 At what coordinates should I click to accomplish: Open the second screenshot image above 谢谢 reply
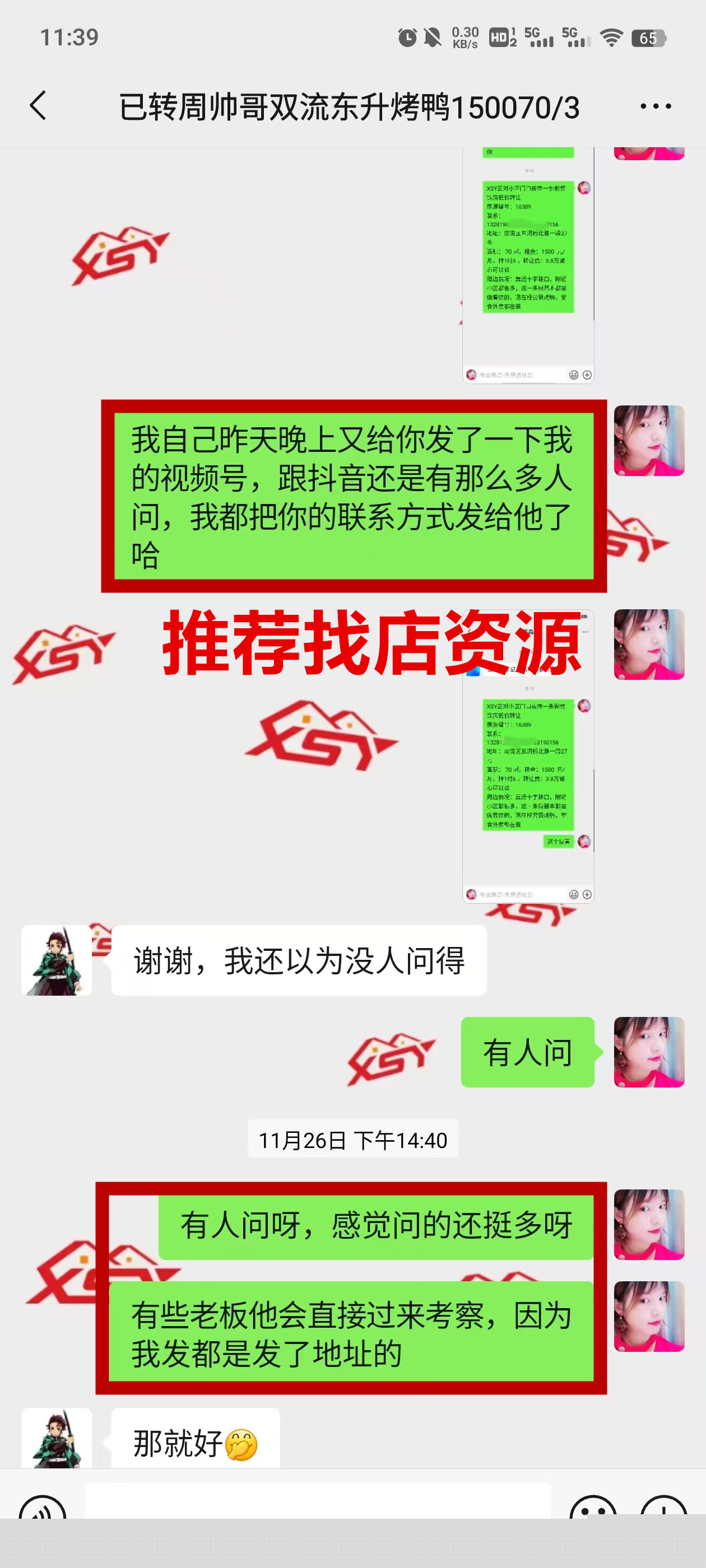pos(527,785)
